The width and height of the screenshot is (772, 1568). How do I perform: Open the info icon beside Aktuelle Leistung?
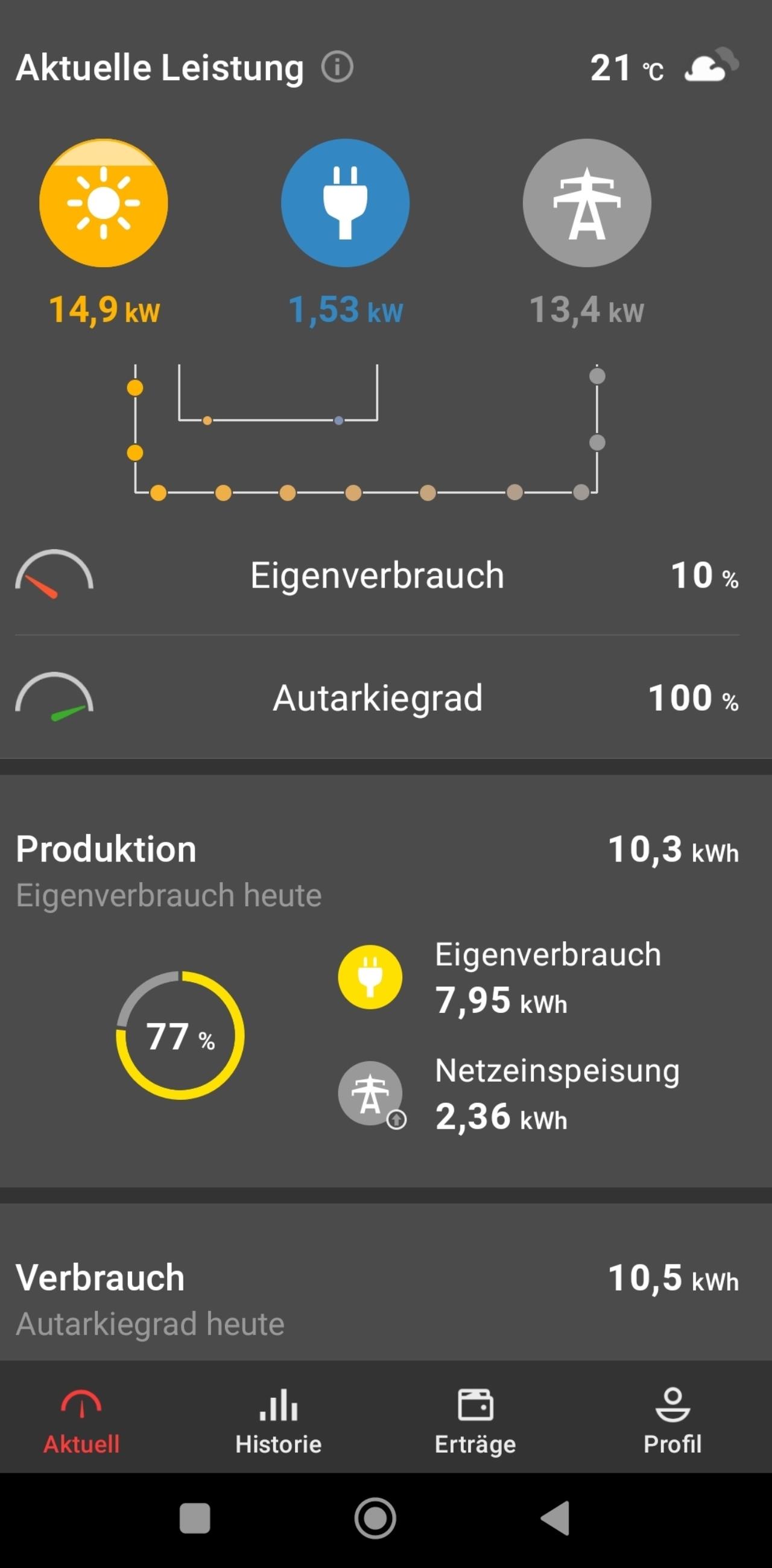click(338, 67)
